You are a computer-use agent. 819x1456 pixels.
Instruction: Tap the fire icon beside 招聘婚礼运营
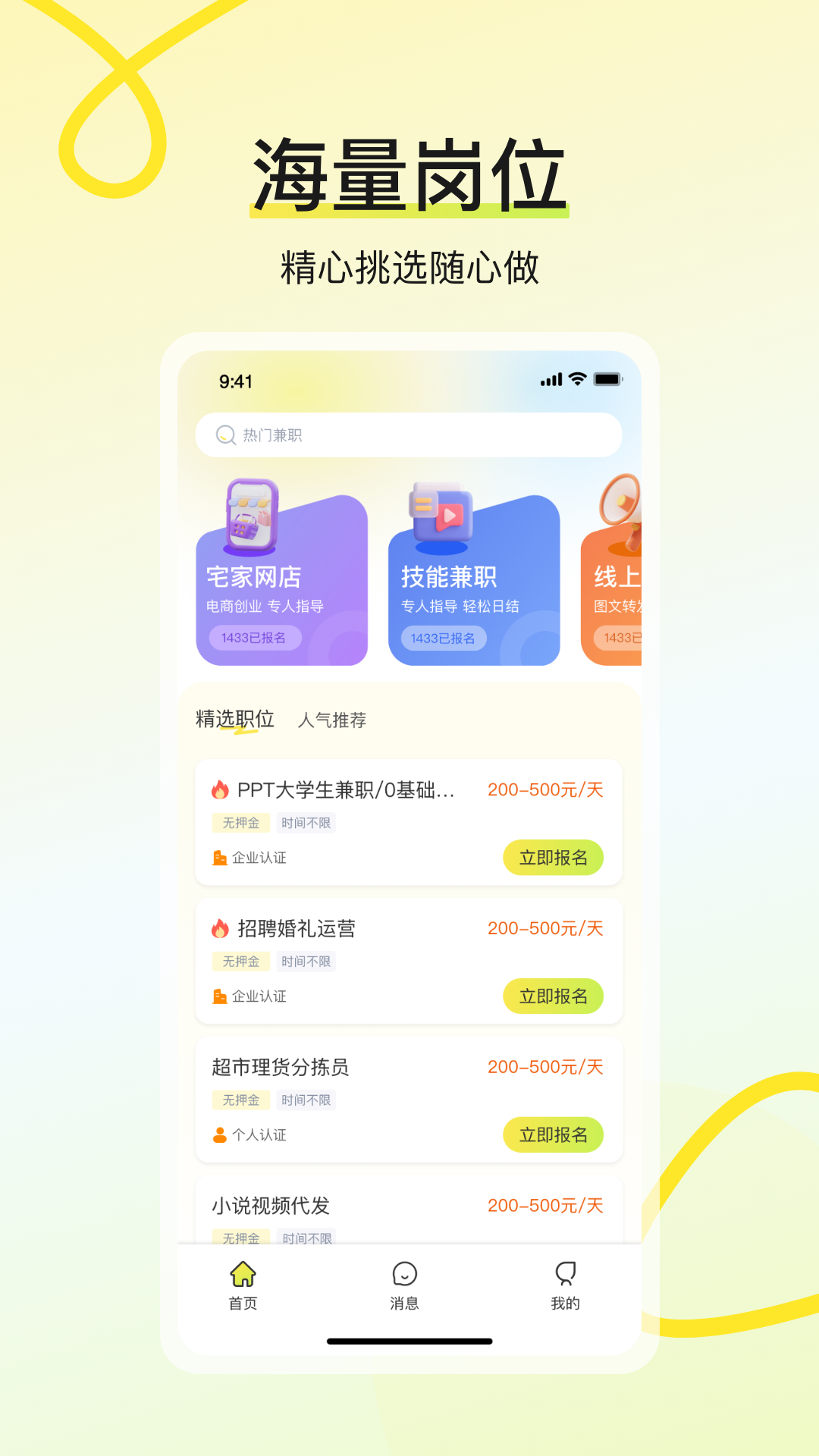tap(220, 927)
